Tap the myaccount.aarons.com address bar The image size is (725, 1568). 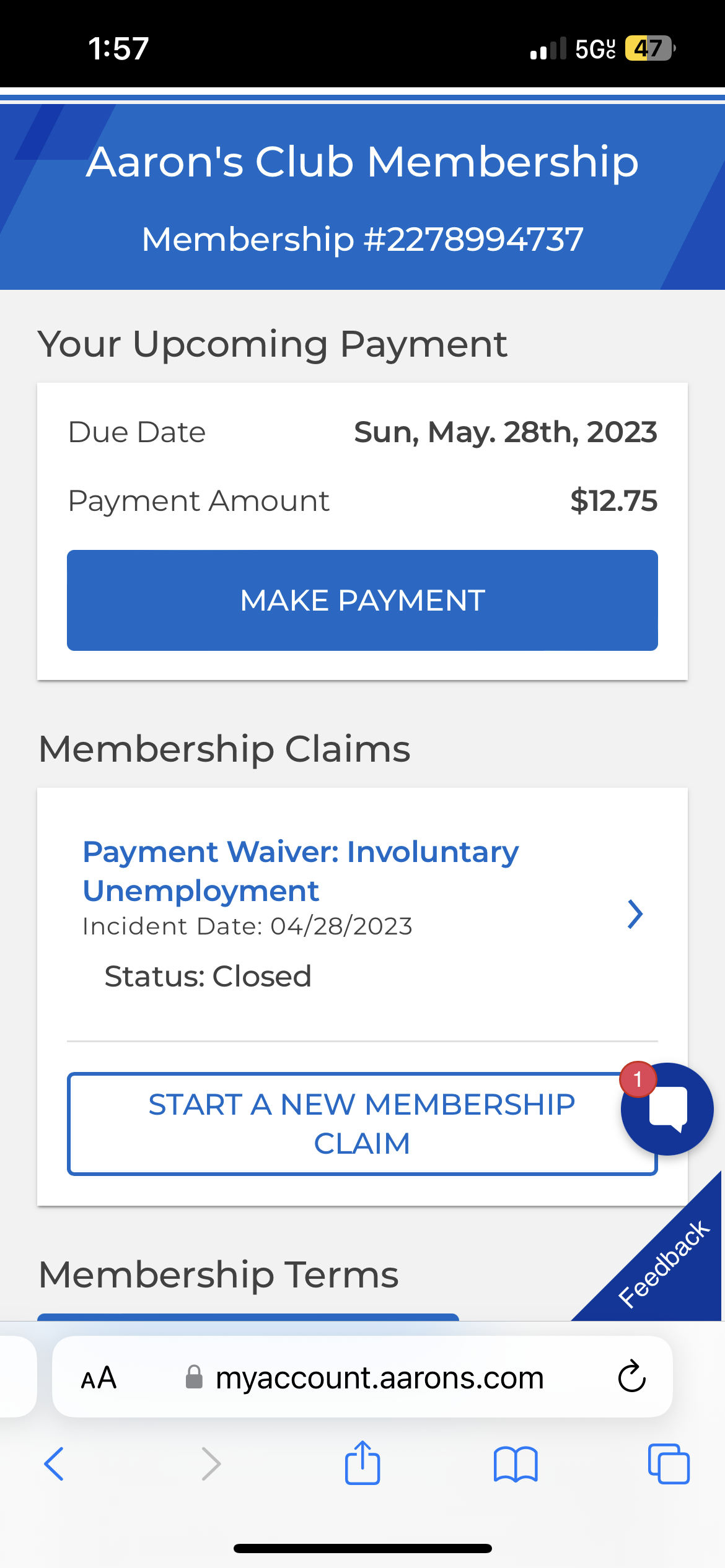coord(379,1378)
